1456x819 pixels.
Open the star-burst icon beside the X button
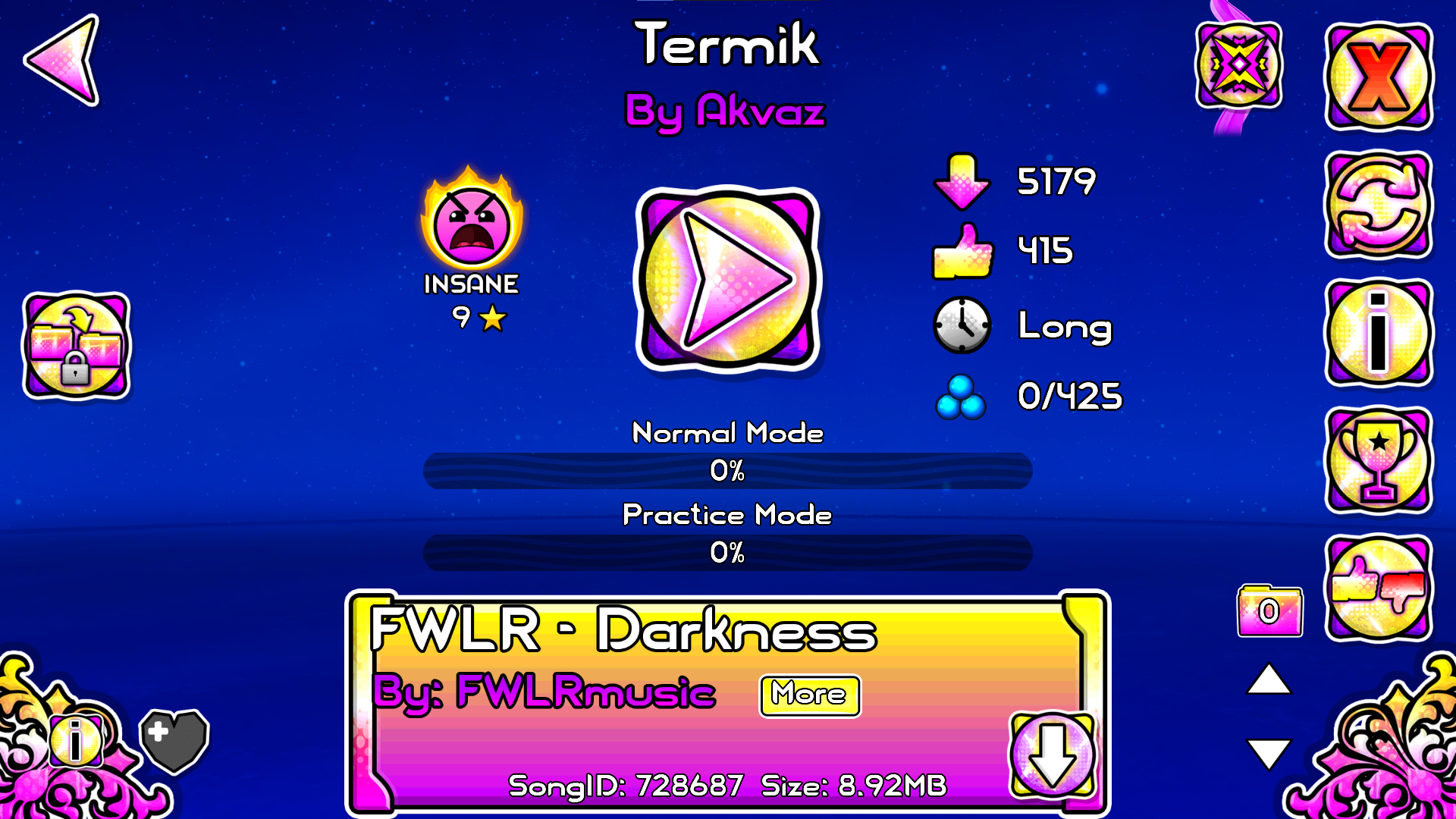click(x=1239, y=65)
